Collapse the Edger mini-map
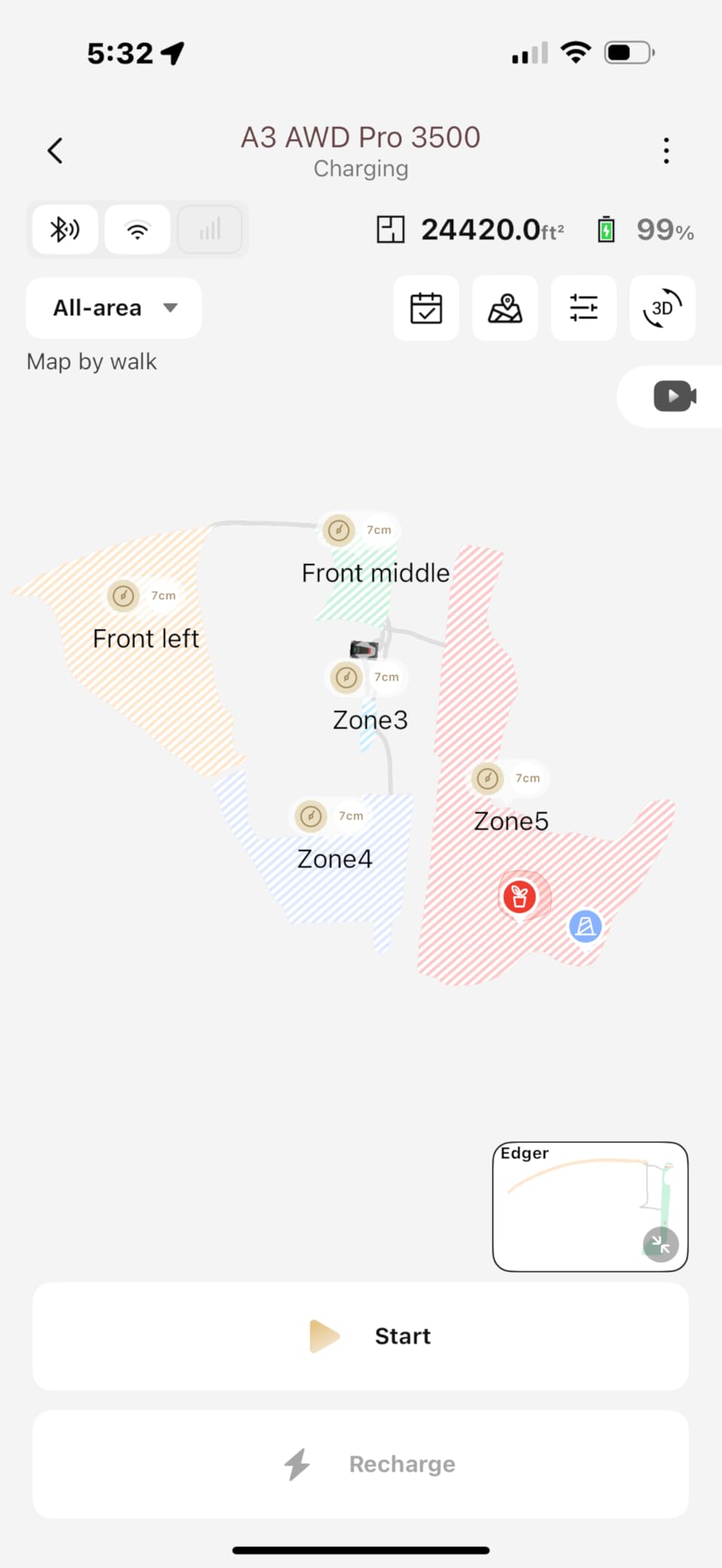This screenshot has width=722, height=1568. pos(661,1244)
